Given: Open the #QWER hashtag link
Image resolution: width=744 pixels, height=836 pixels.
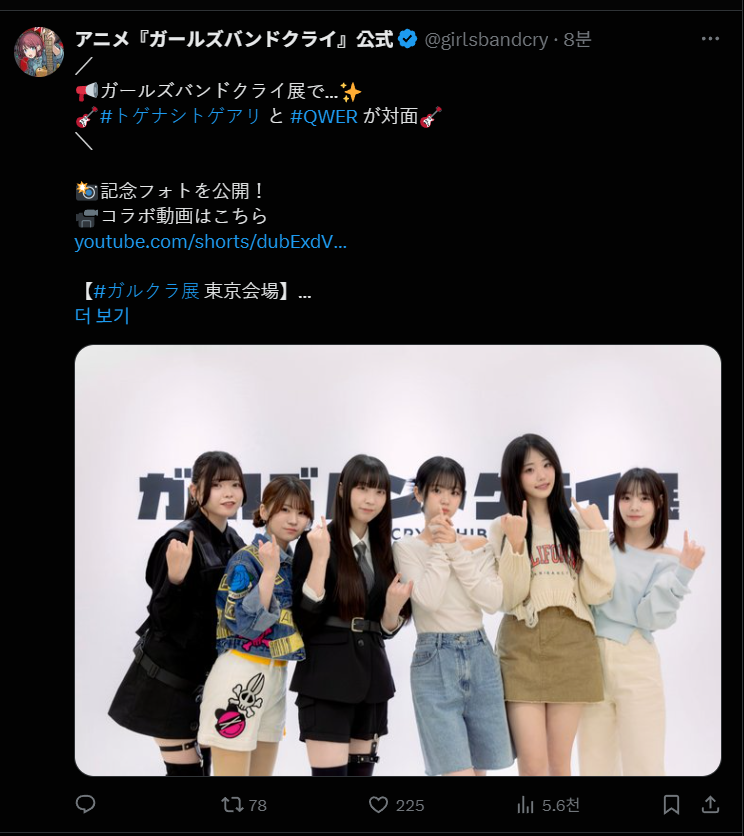Looking at the screenshot, I should (324, 116).
